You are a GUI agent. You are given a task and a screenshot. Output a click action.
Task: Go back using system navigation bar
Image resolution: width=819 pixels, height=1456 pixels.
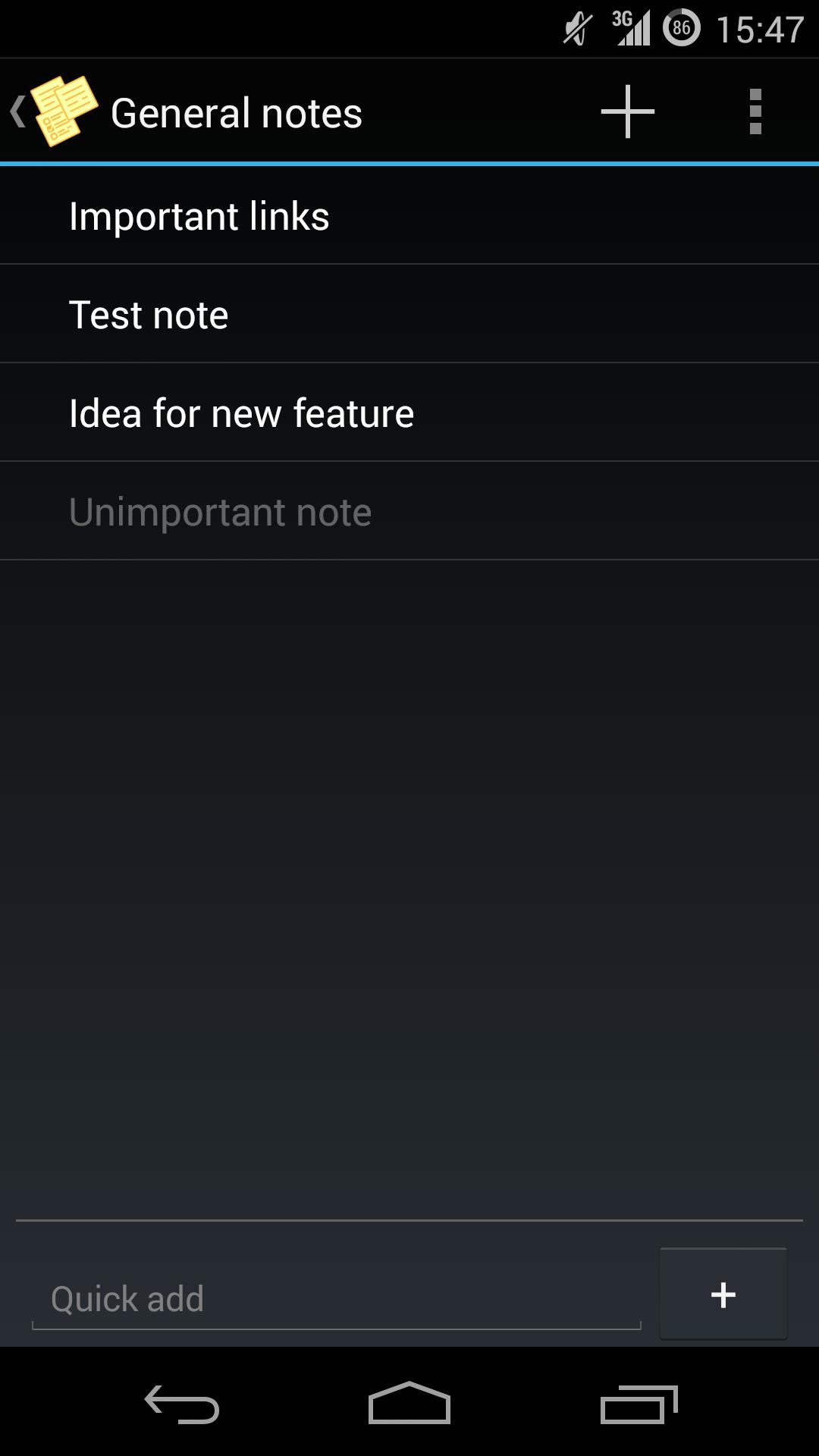point(182,1404)
